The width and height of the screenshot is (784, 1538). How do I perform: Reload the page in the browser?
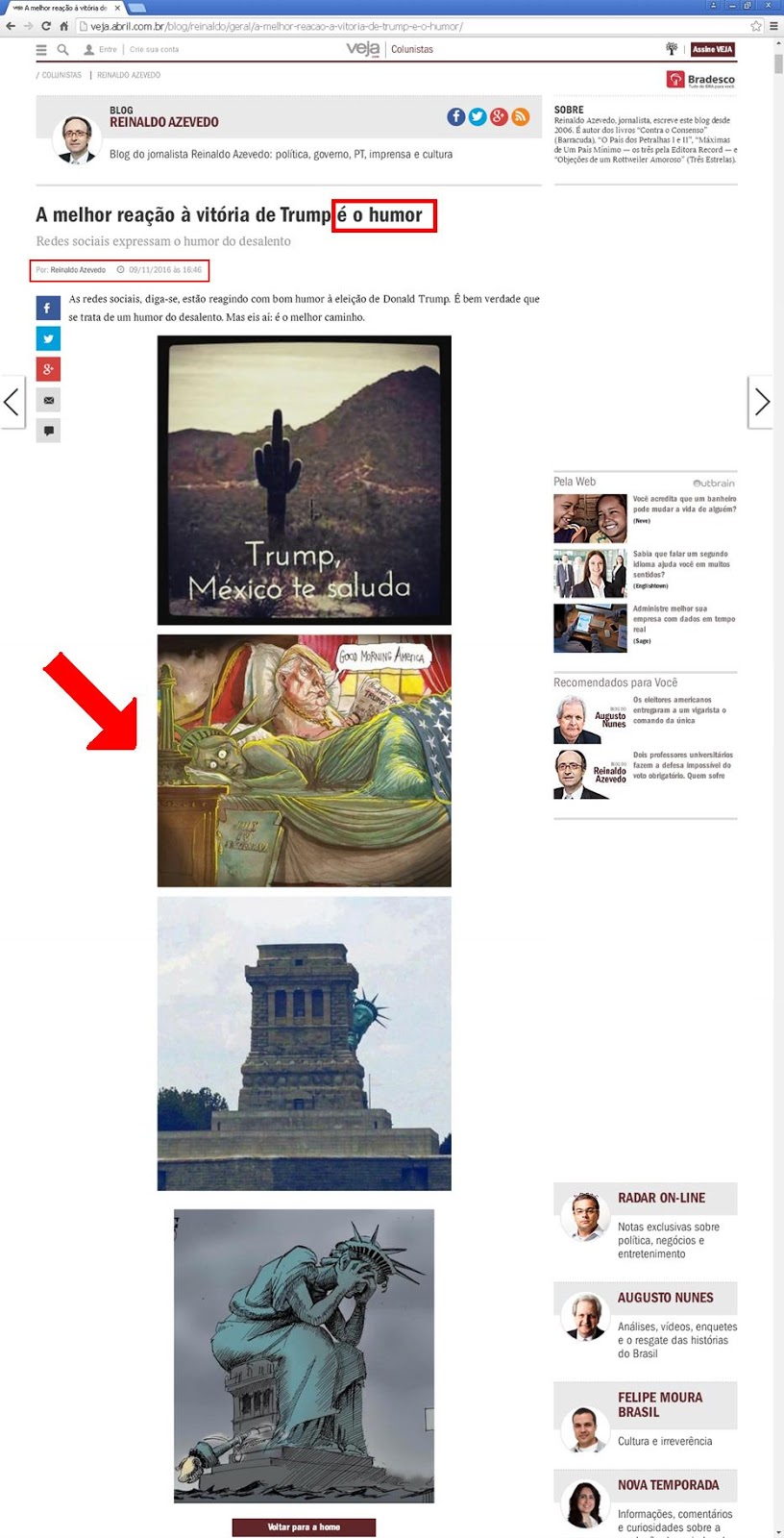[46, 26]
